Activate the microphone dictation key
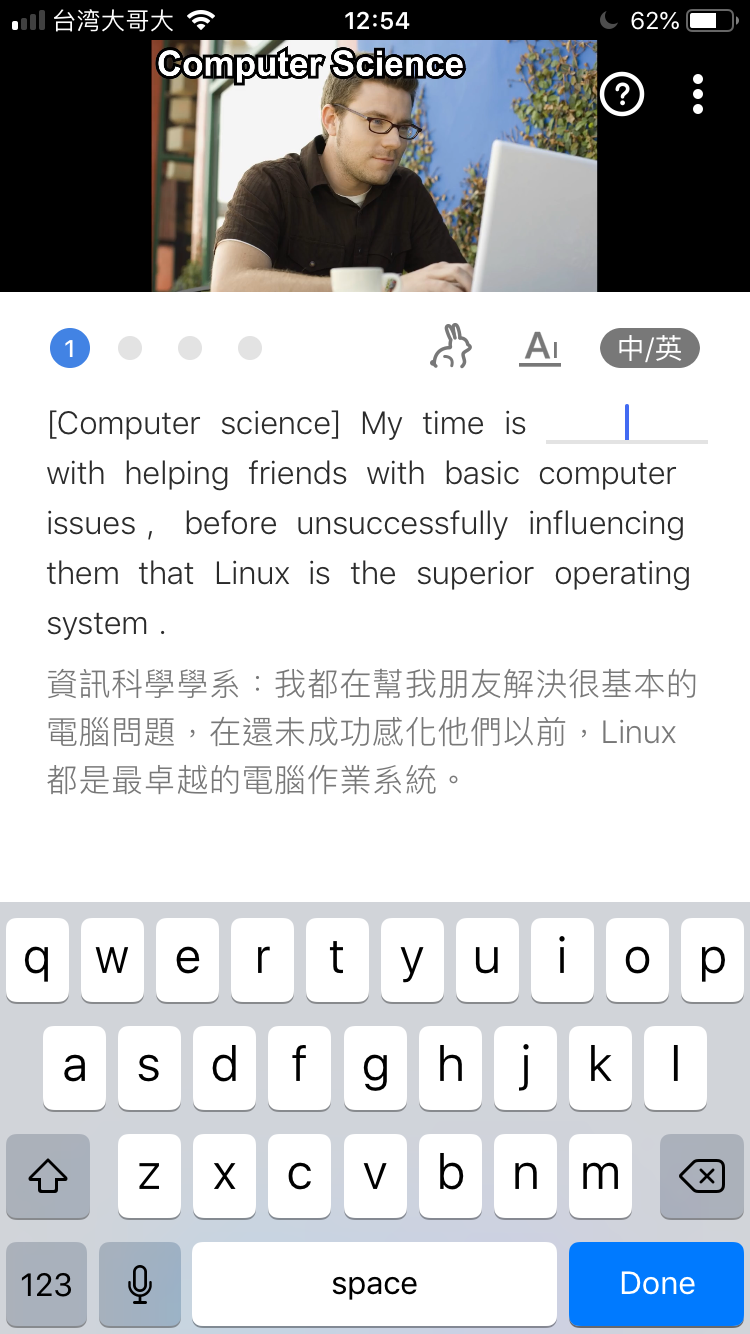The image size is (750, 1334). pos(140,1283)
